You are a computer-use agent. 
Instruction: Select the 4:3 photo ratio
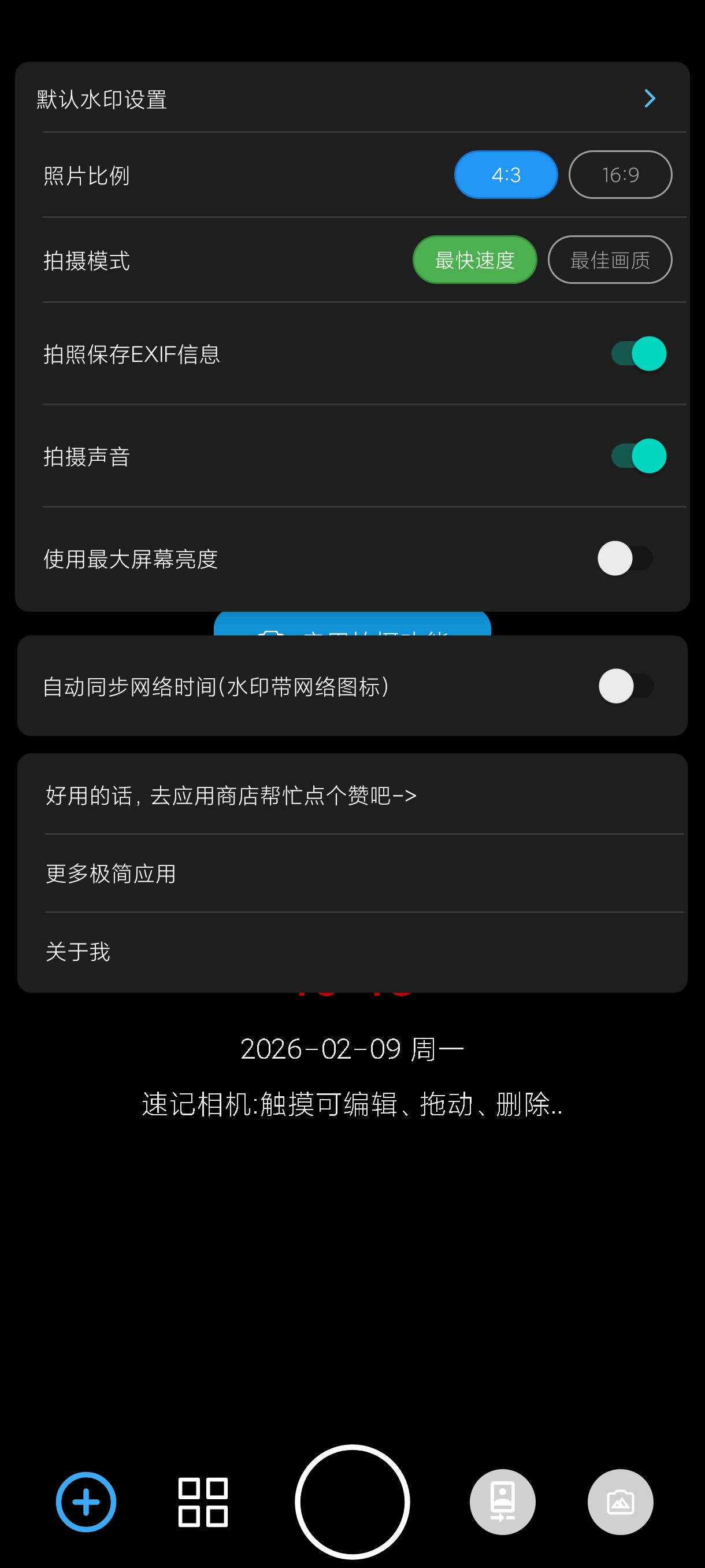(506, 175)
